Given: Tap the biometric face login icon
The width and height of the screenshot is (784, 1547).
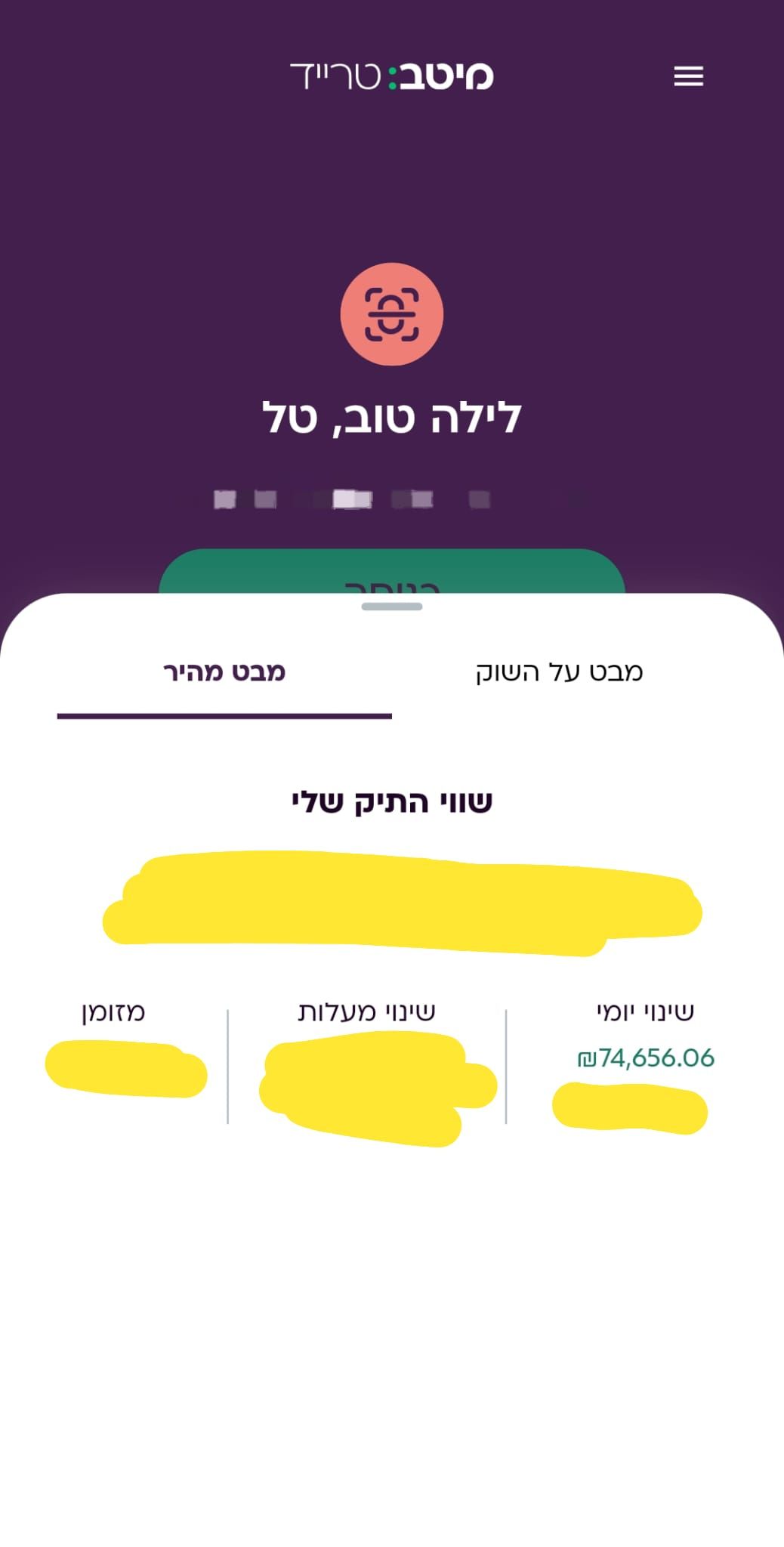Looking at the screenshot, I should coord(391,314).
